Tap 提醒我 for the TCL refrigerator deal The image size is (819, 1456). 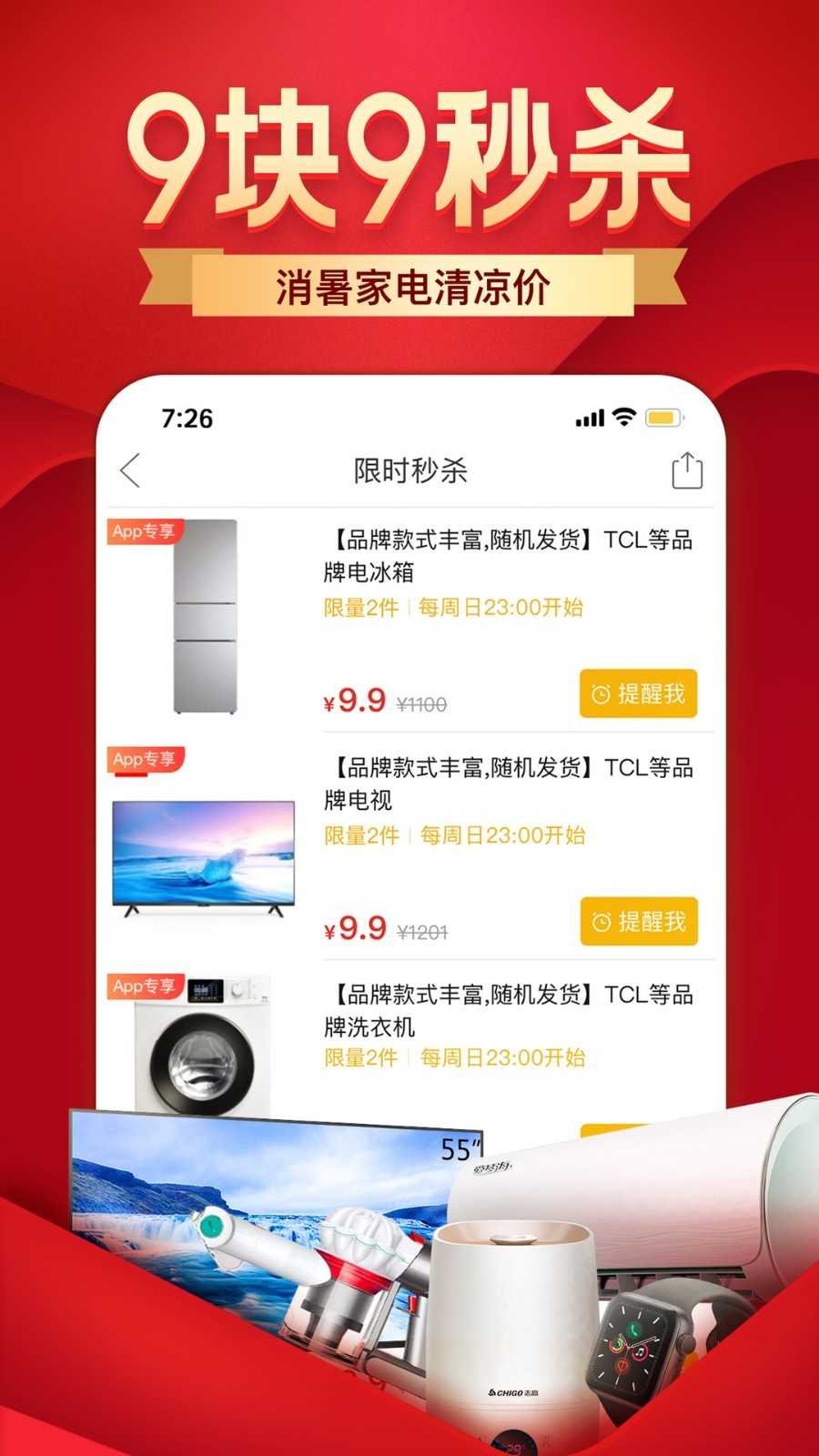638,694
